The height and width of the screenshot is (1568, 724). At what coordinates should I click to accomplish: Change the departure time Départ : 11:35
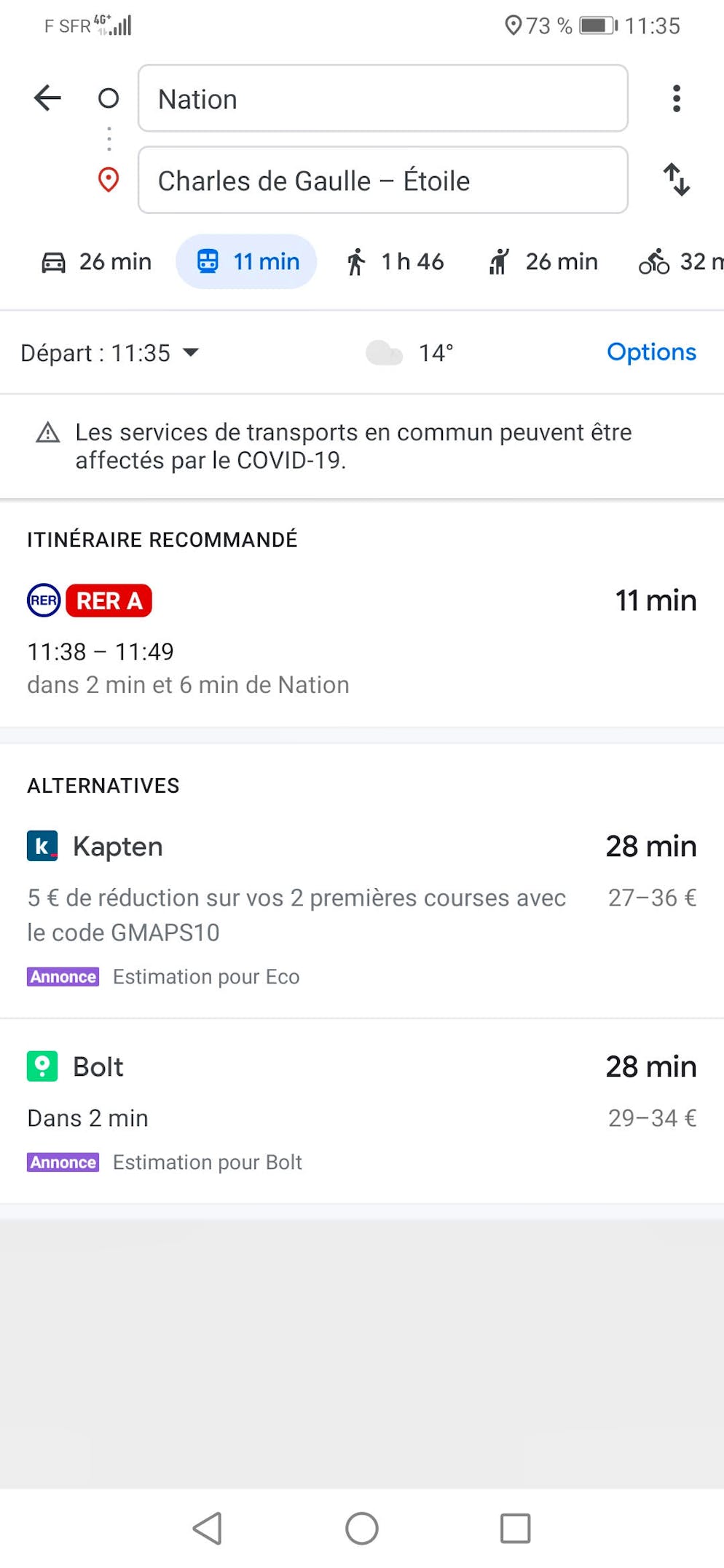[109, 353]
